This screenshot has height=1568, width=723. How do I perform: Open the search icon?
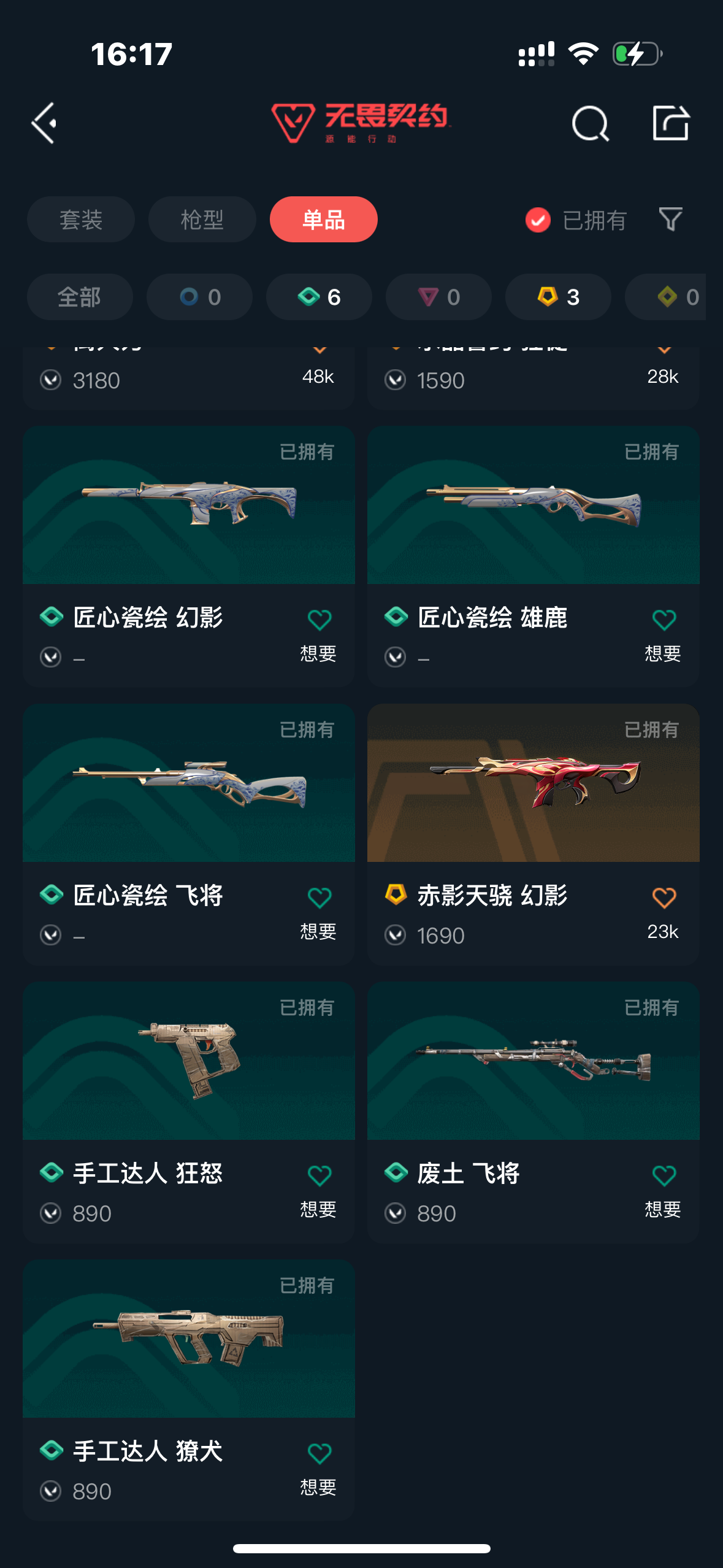point(590,123)
